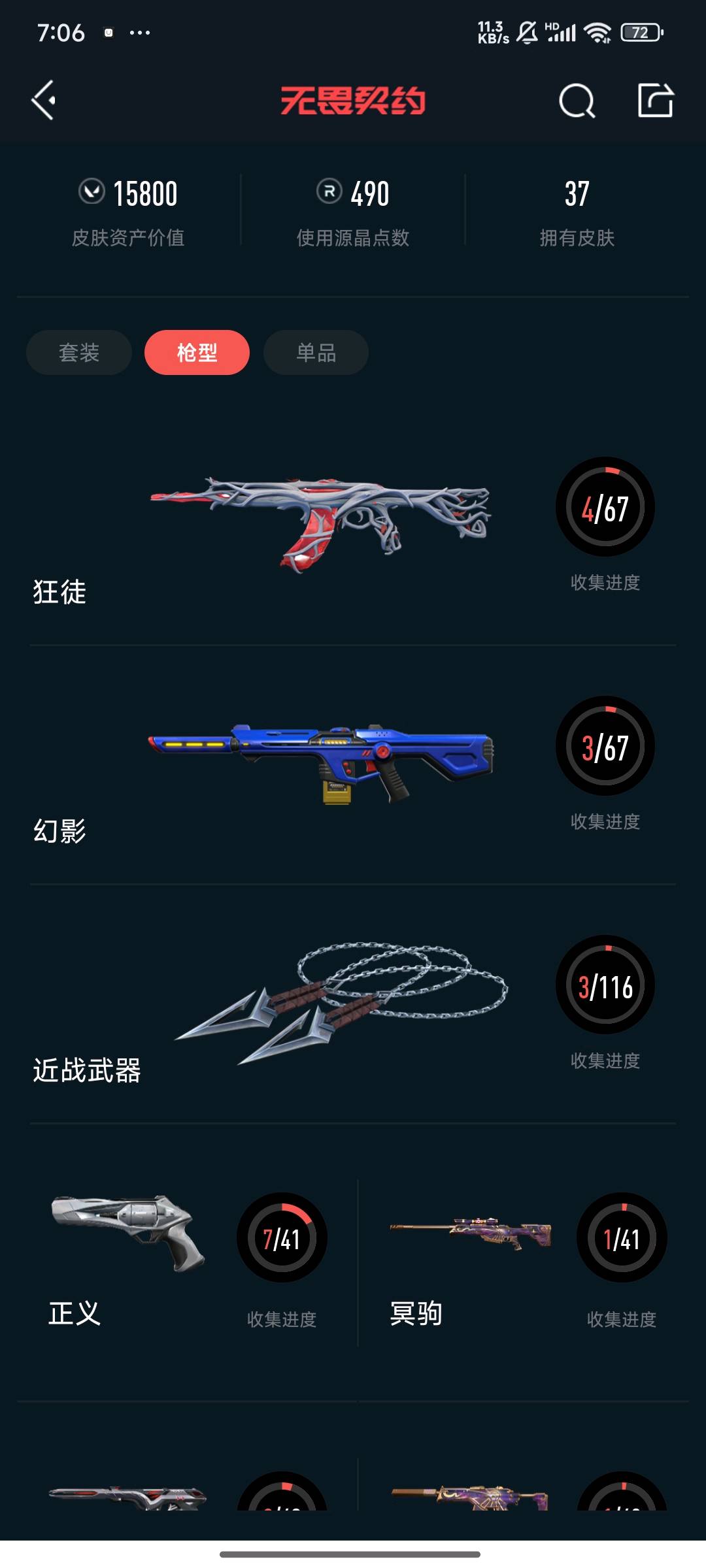Share this page via the share icon
This screenshot has width=706, height=1568.
coord(656,101)
